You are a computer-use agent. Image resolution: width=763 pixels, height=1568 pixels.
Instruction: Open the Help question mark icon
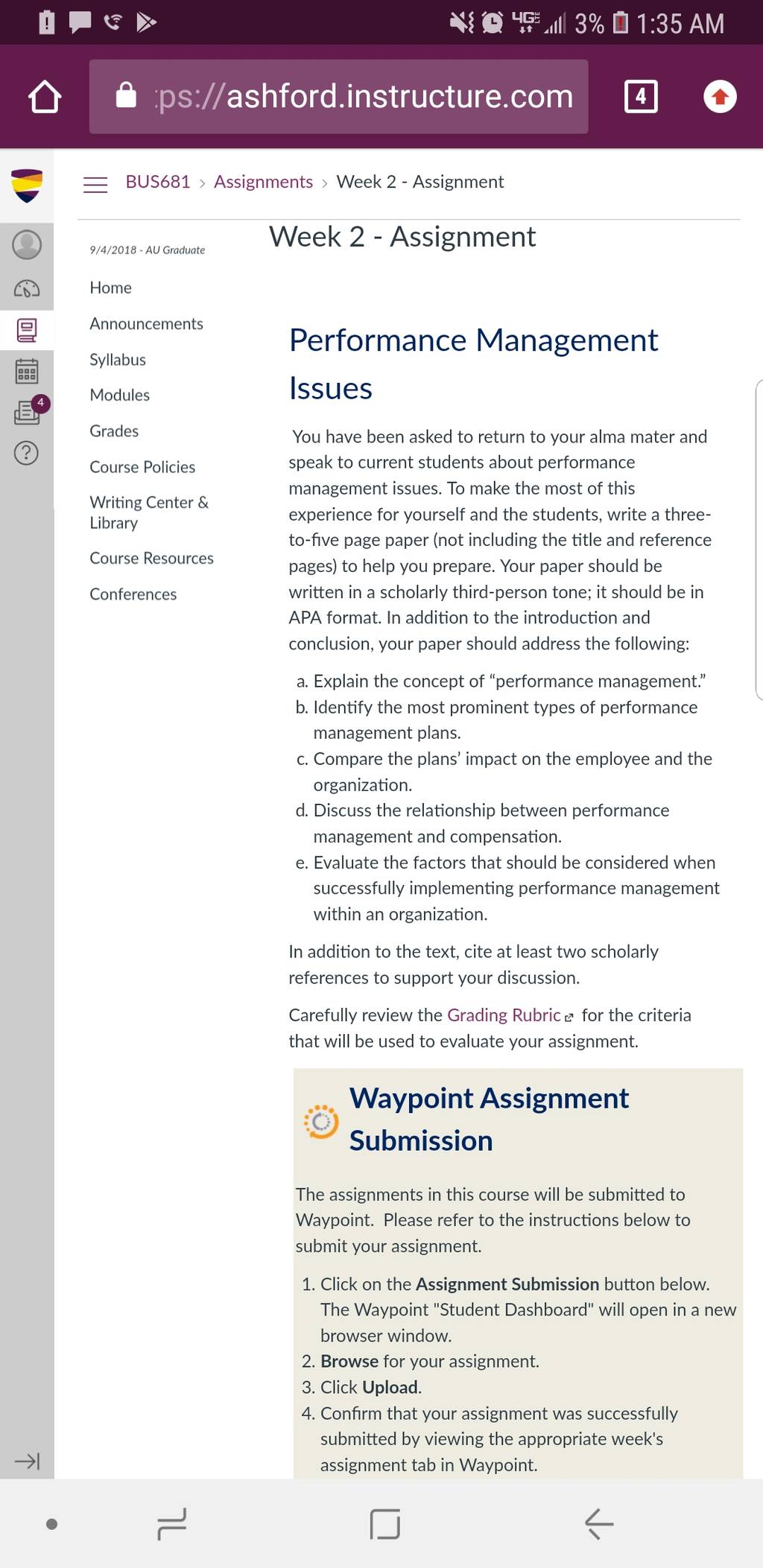click(x=27, y=452)
